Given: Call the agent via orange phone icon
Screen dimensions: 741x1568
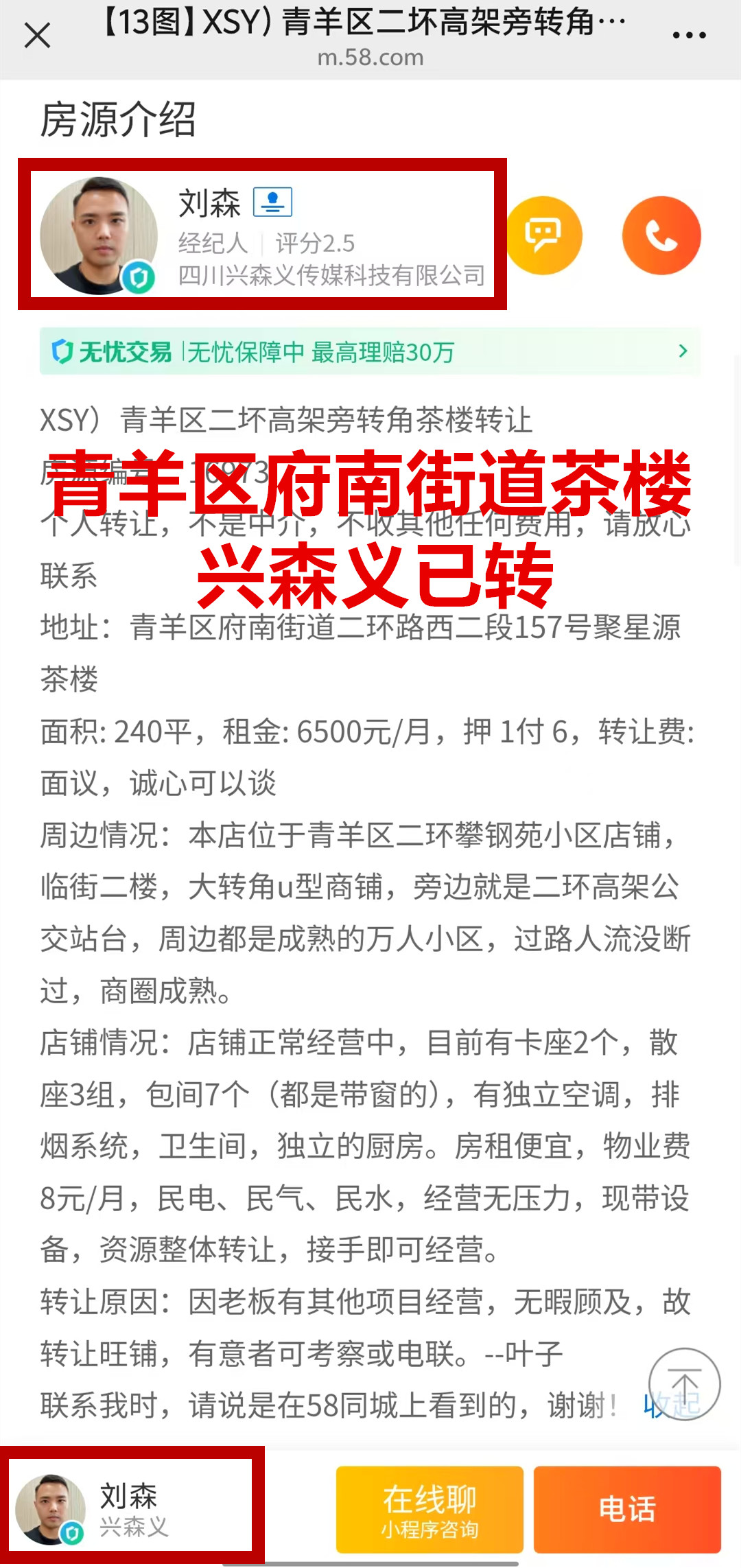Looking at the screenshot, I should [x=661, y=235].
